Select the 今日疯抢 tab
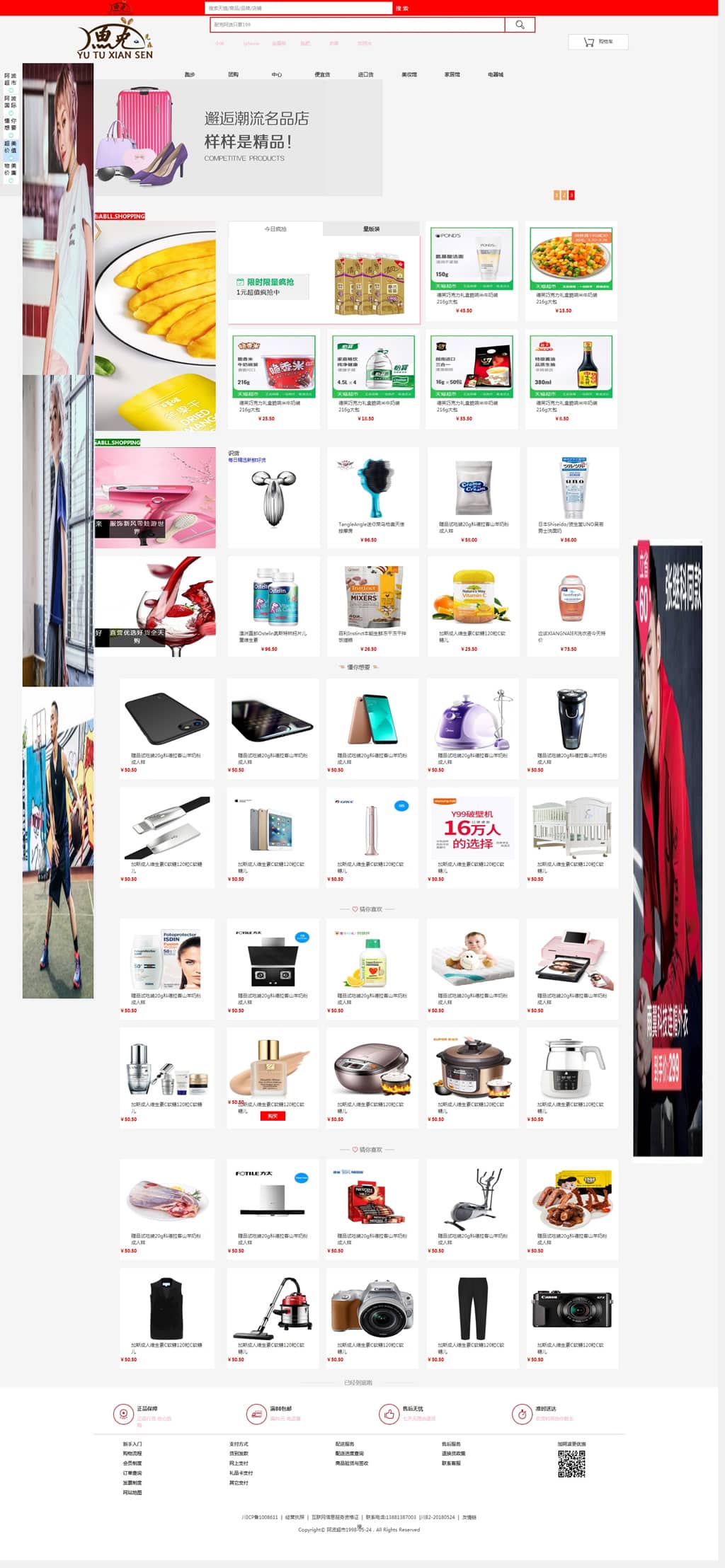The height and width of the screenshot is (1568, 725). (x=275, y=229)
